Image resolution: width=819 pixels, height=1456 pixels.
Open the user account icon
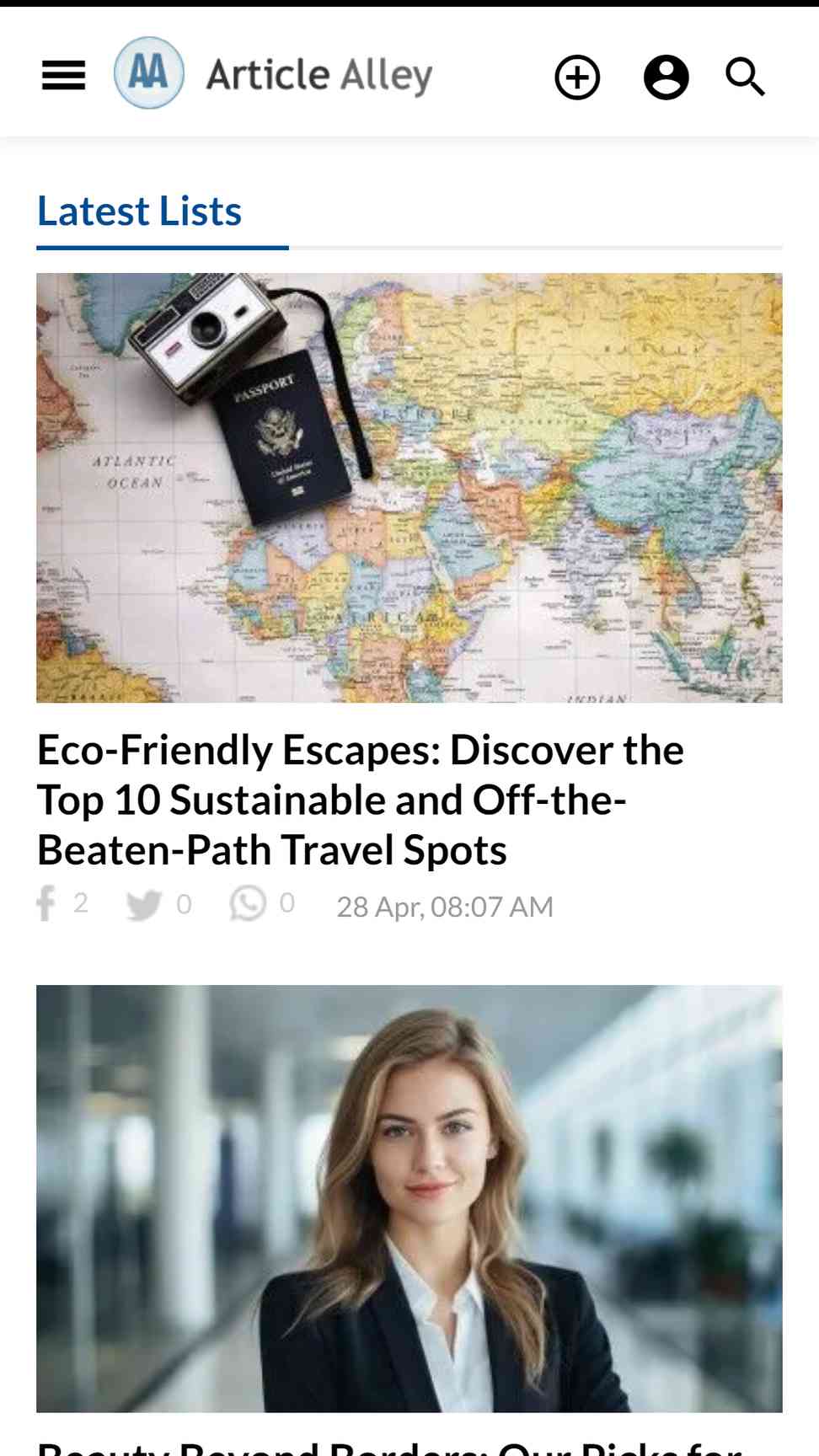(x=666, y=78)
